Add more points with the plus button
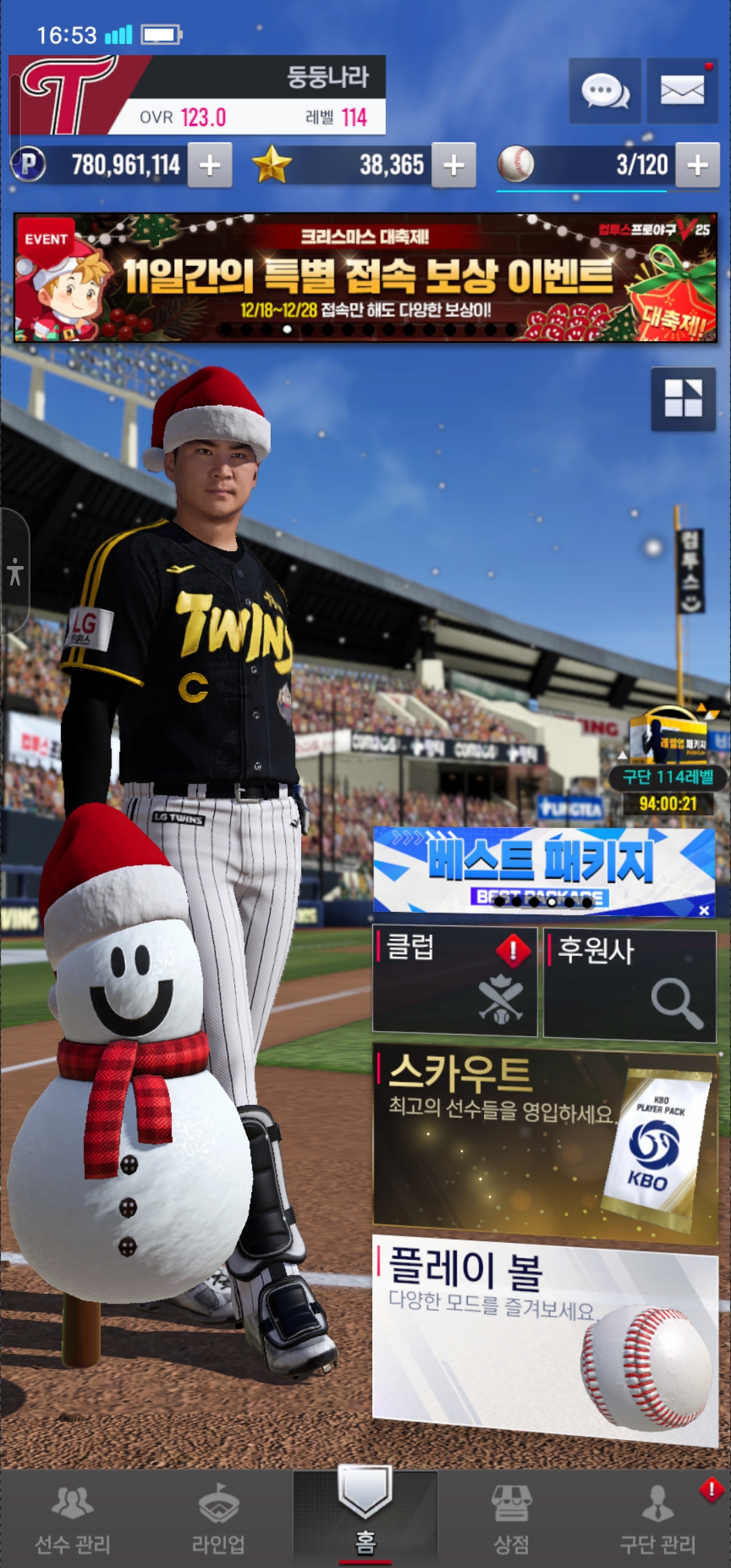This screenshot has height=1568, width=731. pos(210,165)
